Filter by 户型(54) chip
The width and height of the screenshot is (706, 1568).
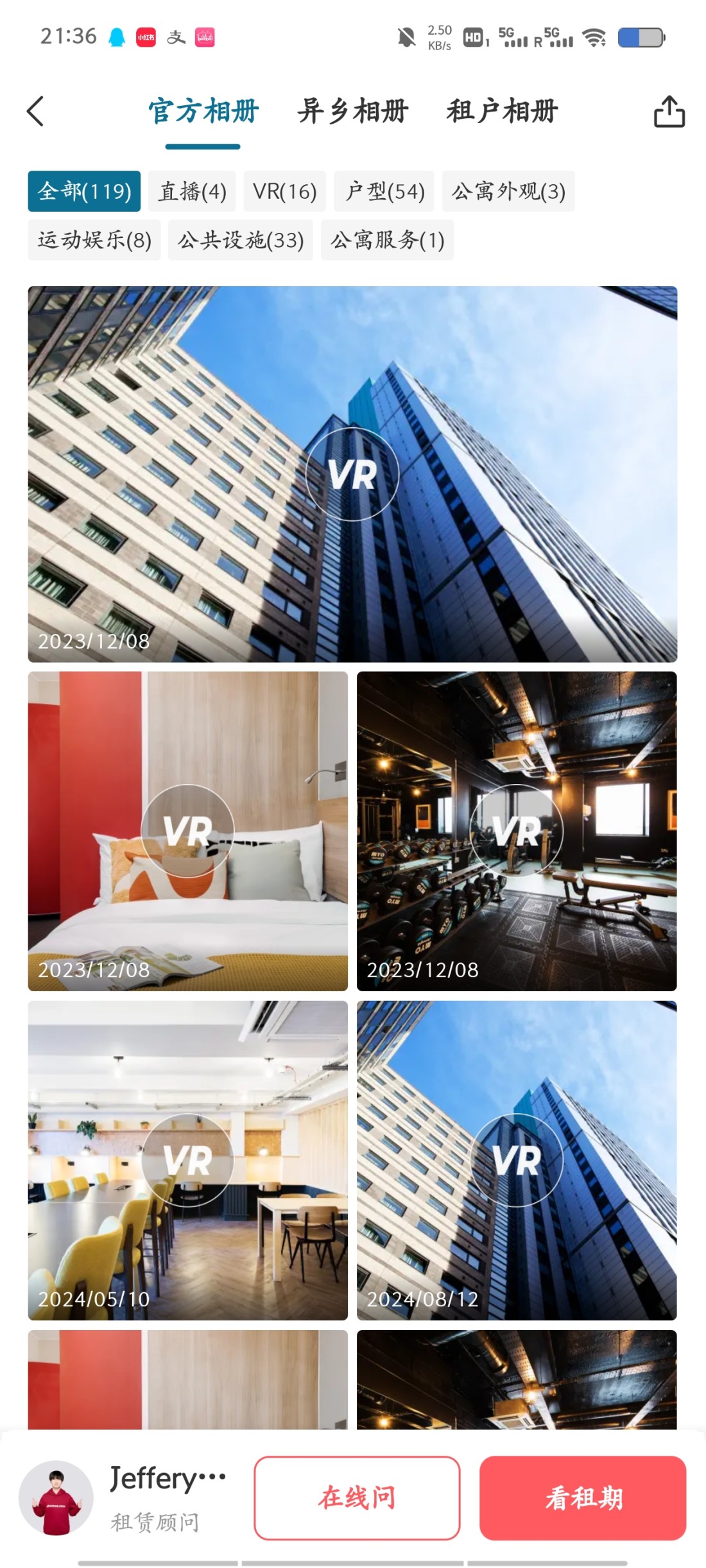pos(384,191)
